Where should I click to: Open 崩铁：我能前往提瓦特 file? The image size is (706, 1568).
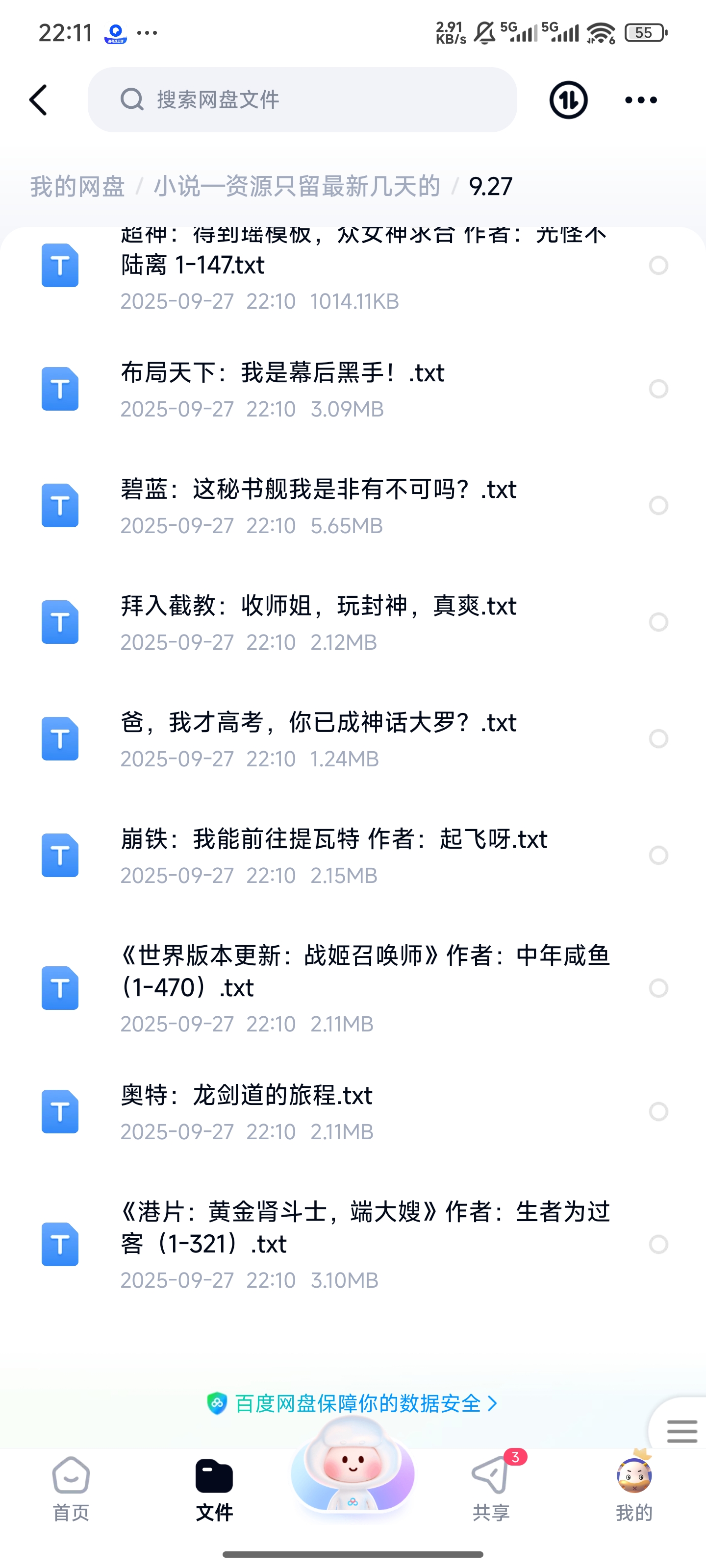[334, 839]
